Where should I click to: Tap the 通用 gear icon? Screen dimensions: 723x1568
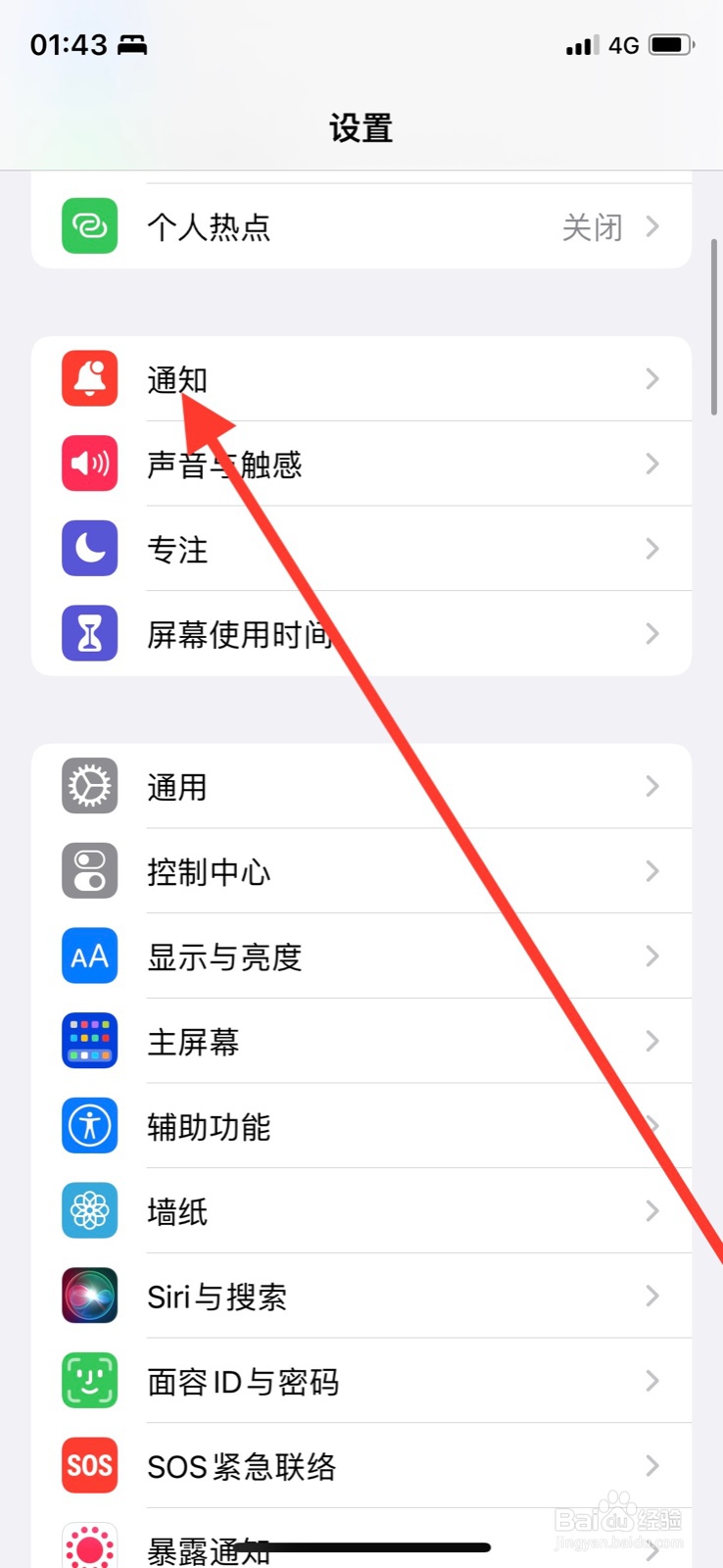(89, 786)
